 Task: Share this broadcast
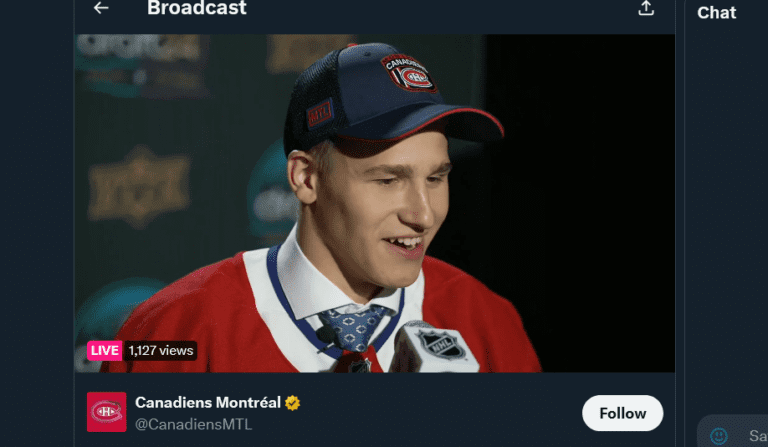click(646, 9)
